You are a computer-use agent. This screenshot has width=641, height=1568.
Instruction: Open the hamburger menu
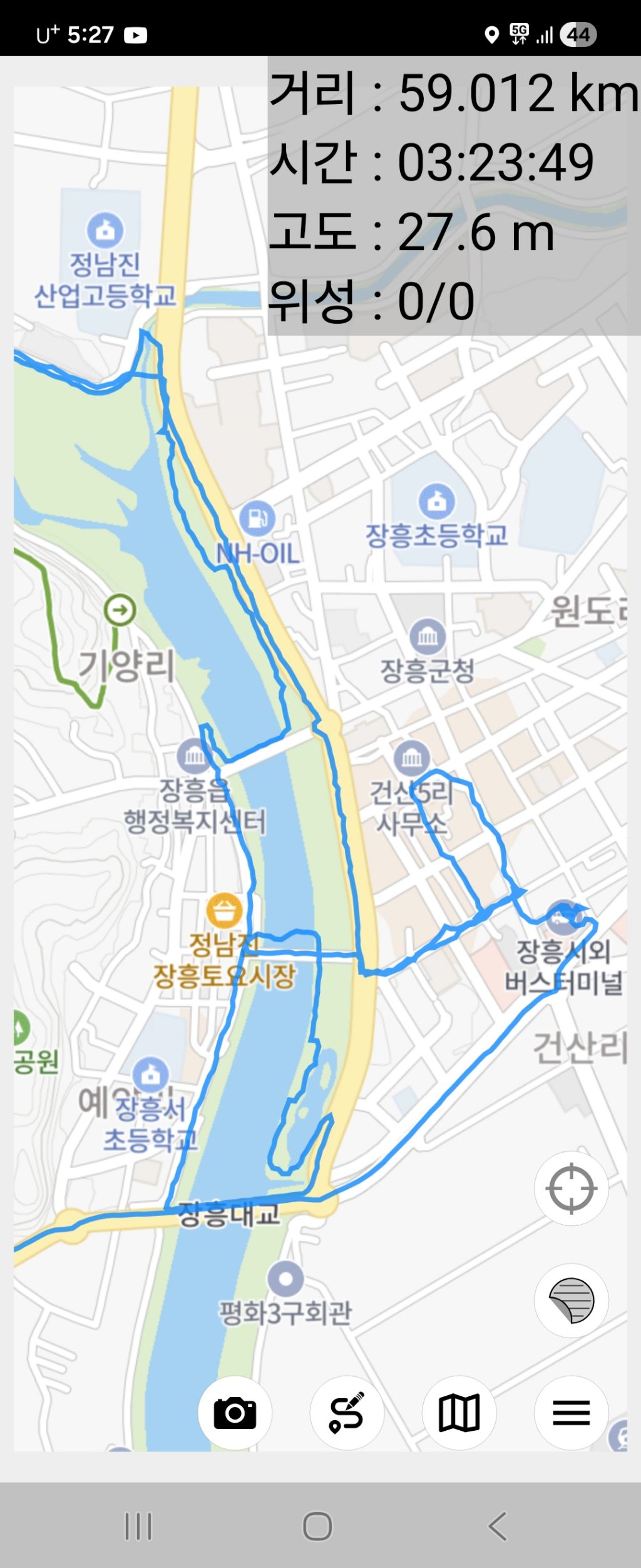click(571, 1413)
